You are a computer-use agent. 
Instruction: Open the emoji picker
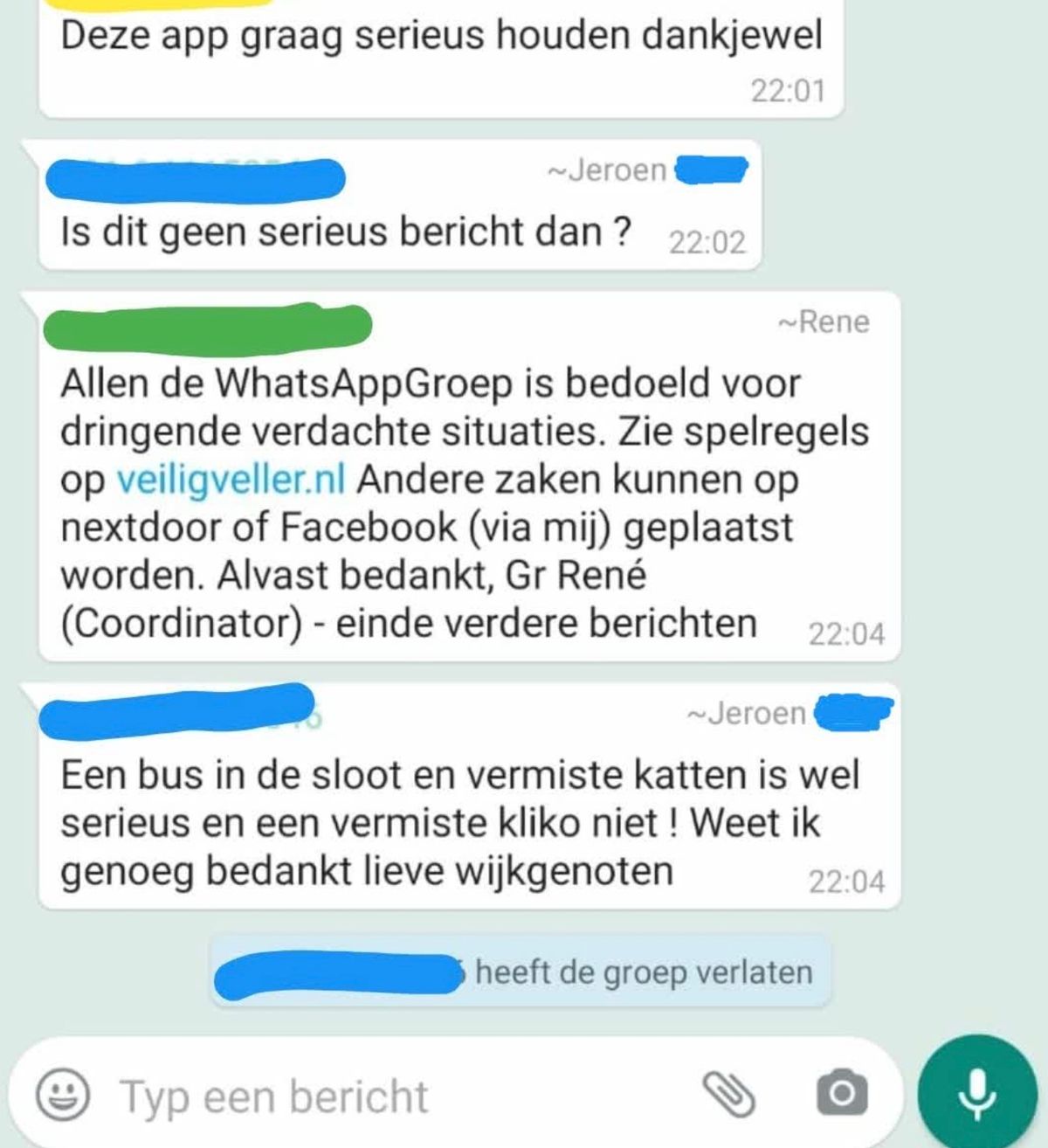(62, 1094)
